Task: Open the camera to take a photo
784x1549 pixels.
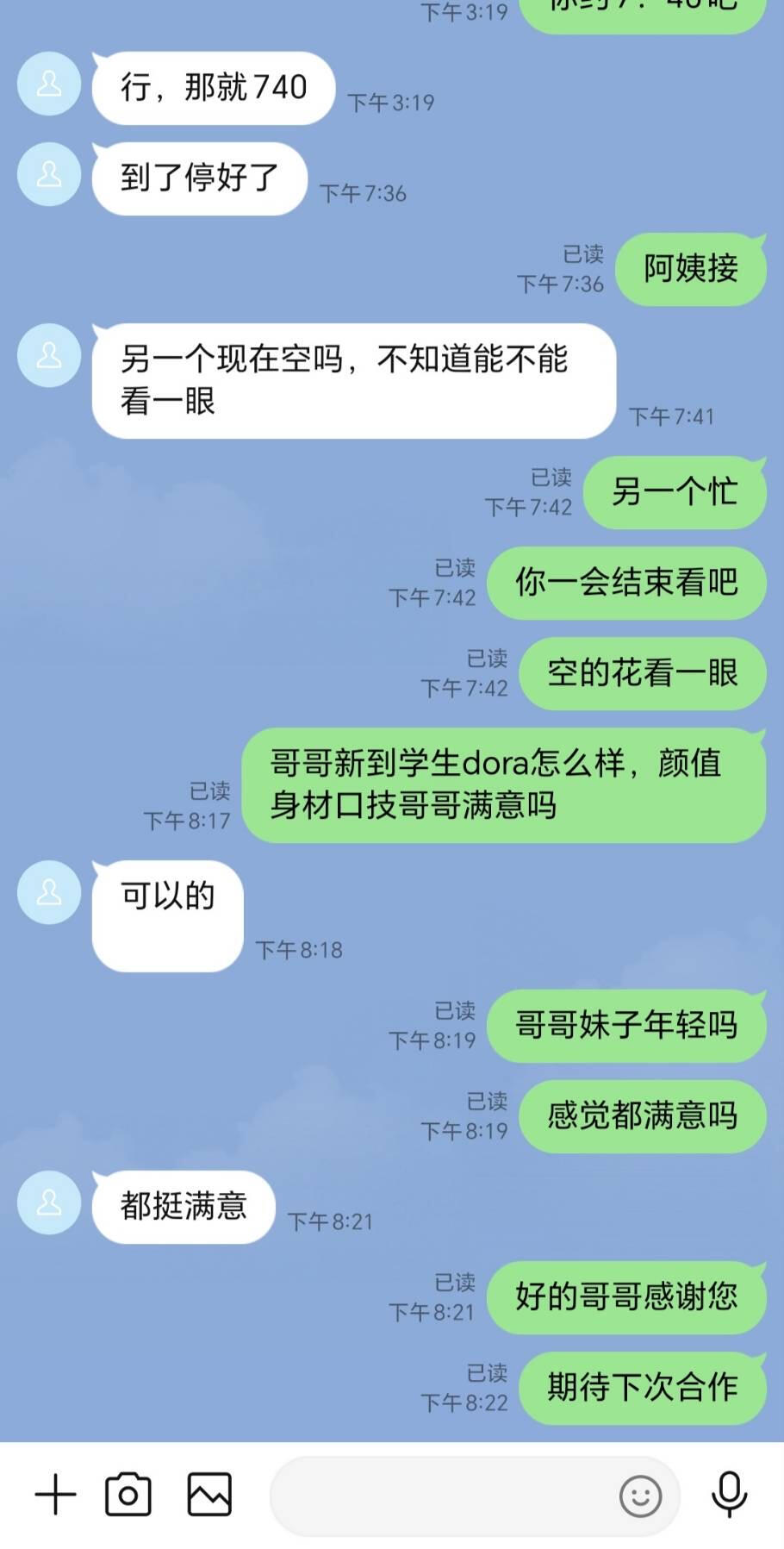Action: tap(128, 1495)
